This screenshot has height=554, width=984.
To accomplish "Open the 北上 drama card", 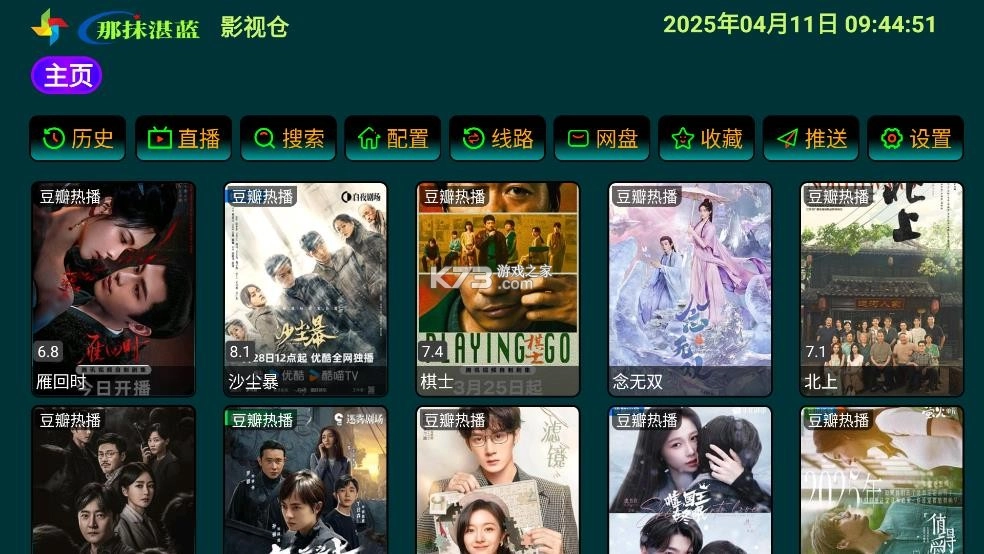I will pyautogui.click(x=882, y=288).
